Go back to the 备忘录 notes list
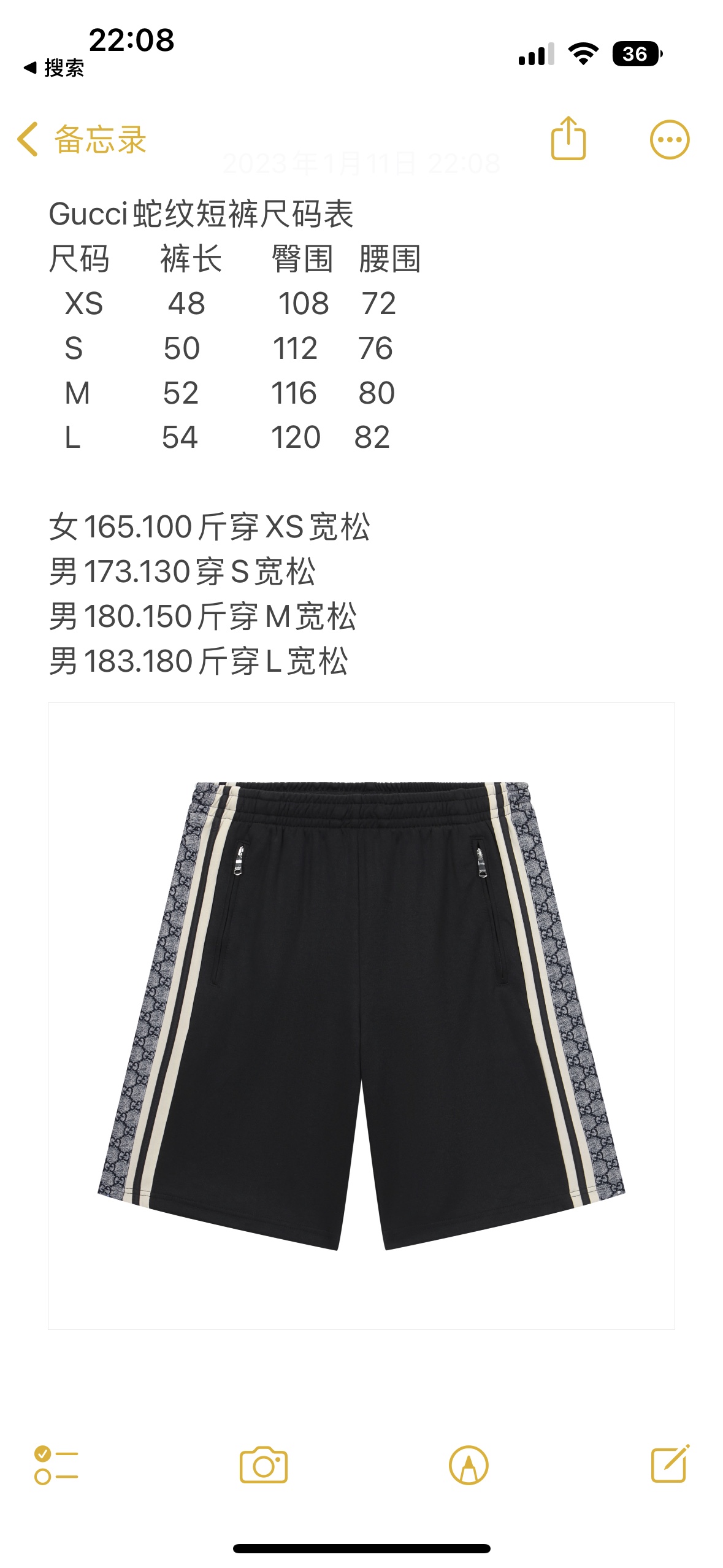This screenshot has width=723, height=1568. 82,140
